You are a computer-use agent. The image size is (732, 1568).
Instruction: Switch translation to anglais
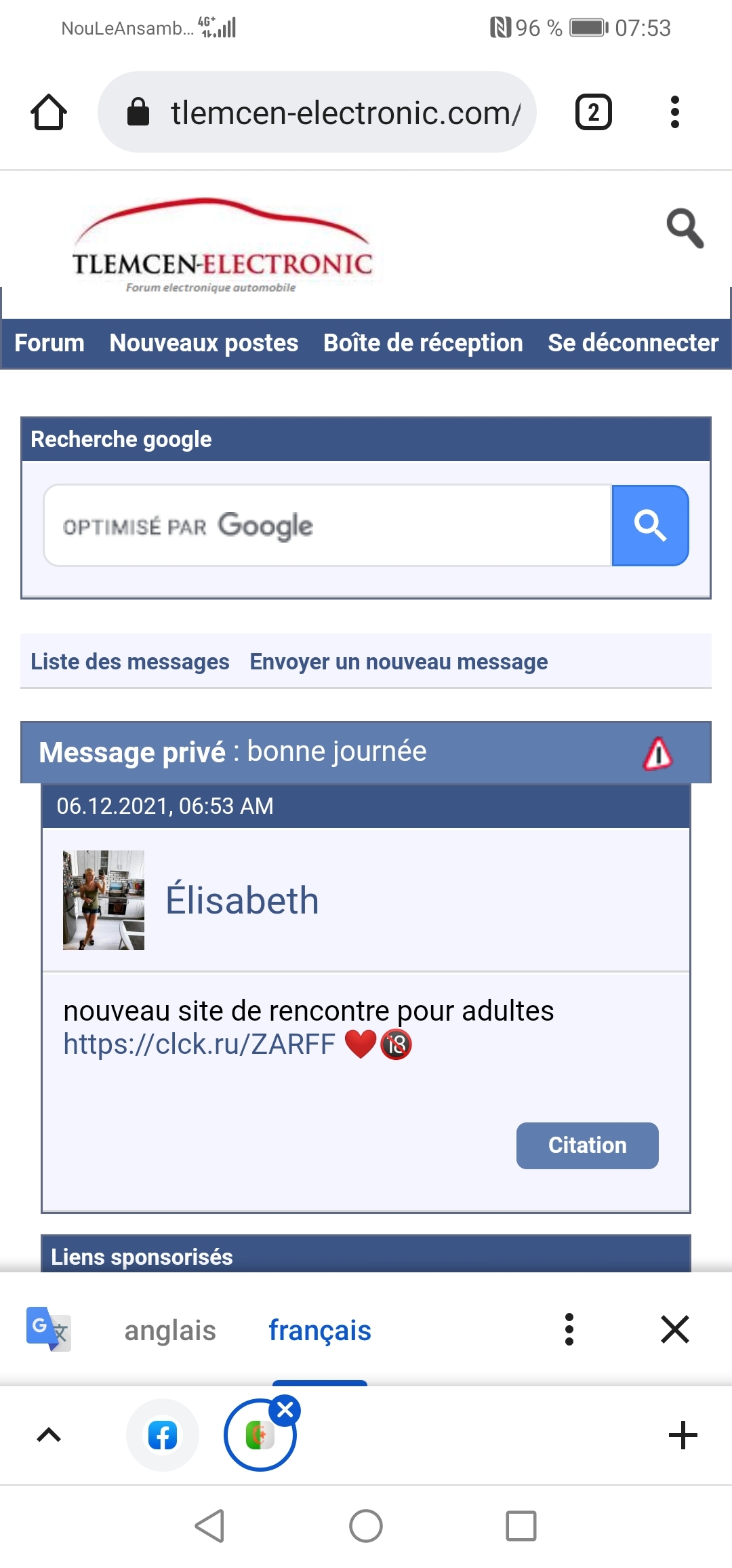pyautogui.click(x=170, y=1331)
